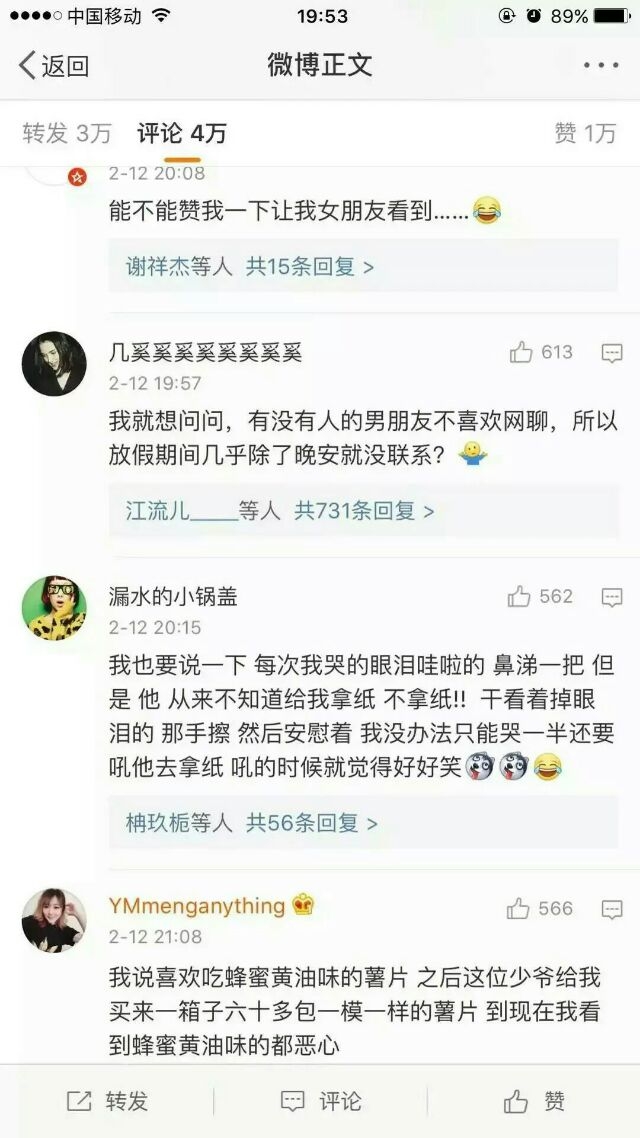Like YMmenganything's comment
Viewport: 640px width, 1138px height.
coord(541,908)
